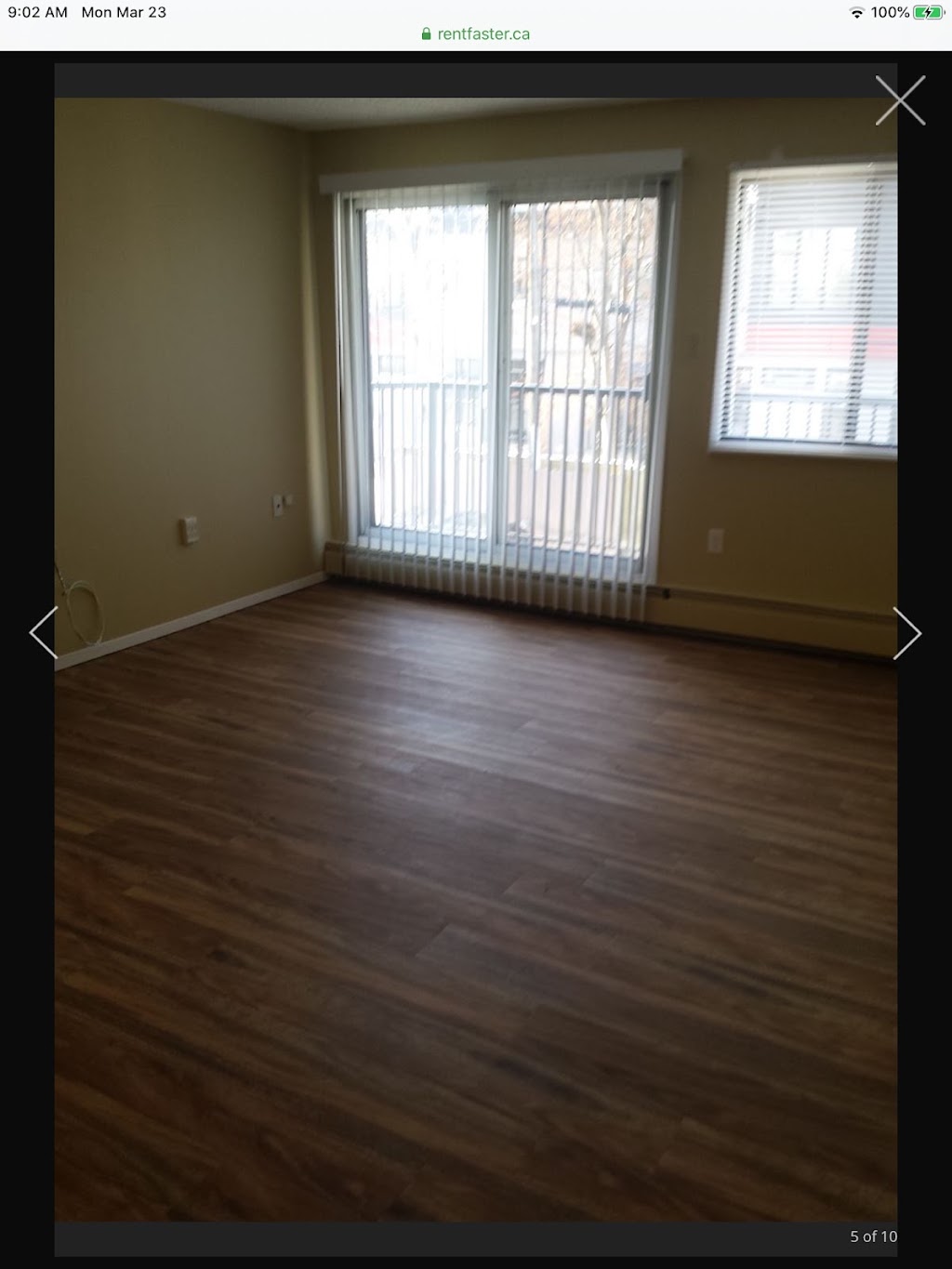This screenshot has width=952, height=1269.
Task: Close the photo viewer
Action: [x=900, y=100]
